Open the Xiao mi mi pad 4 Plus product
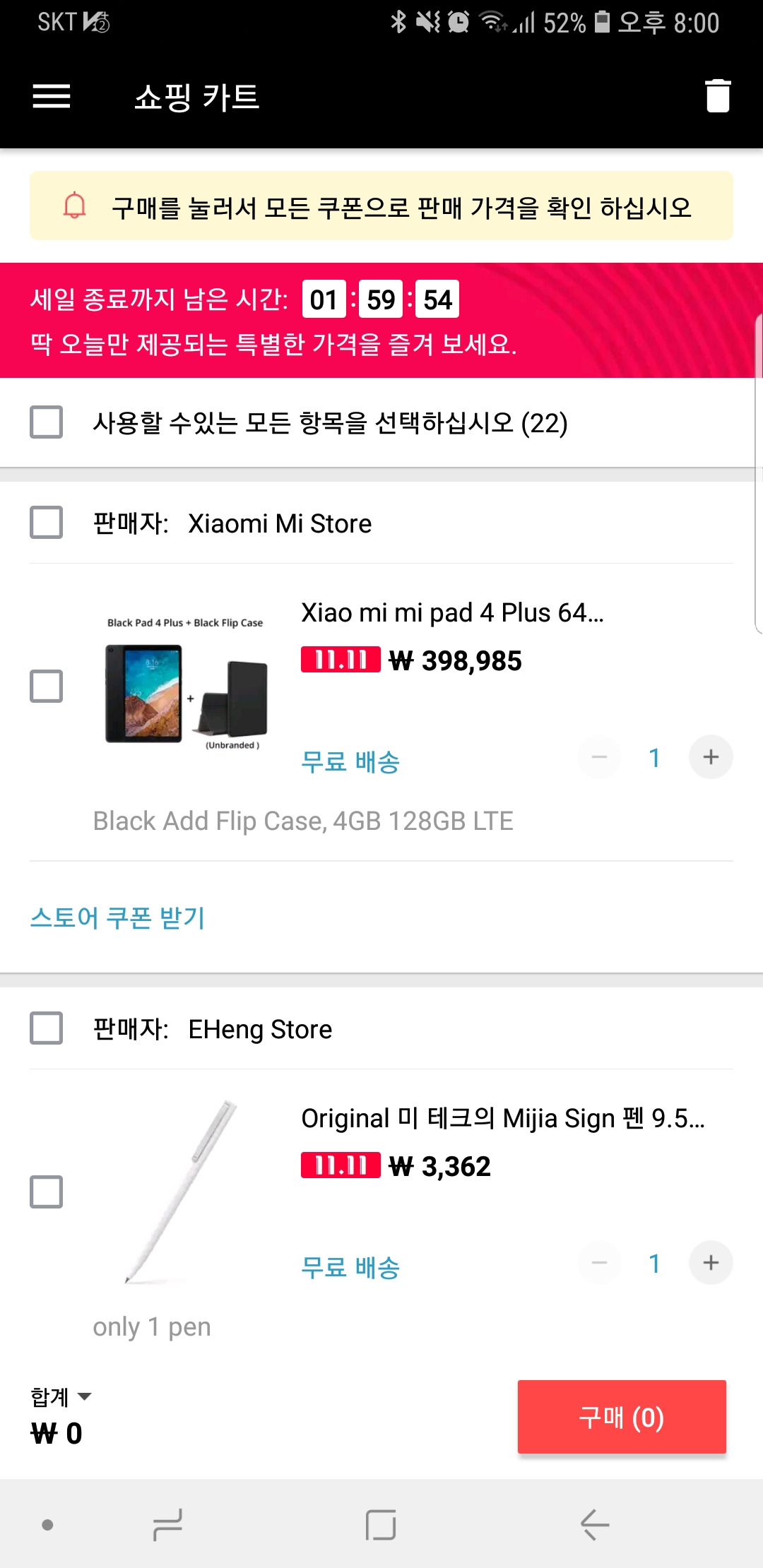The width and height of the screenshot is (763, 1568). pyautogui.click(x=452, y=612)
